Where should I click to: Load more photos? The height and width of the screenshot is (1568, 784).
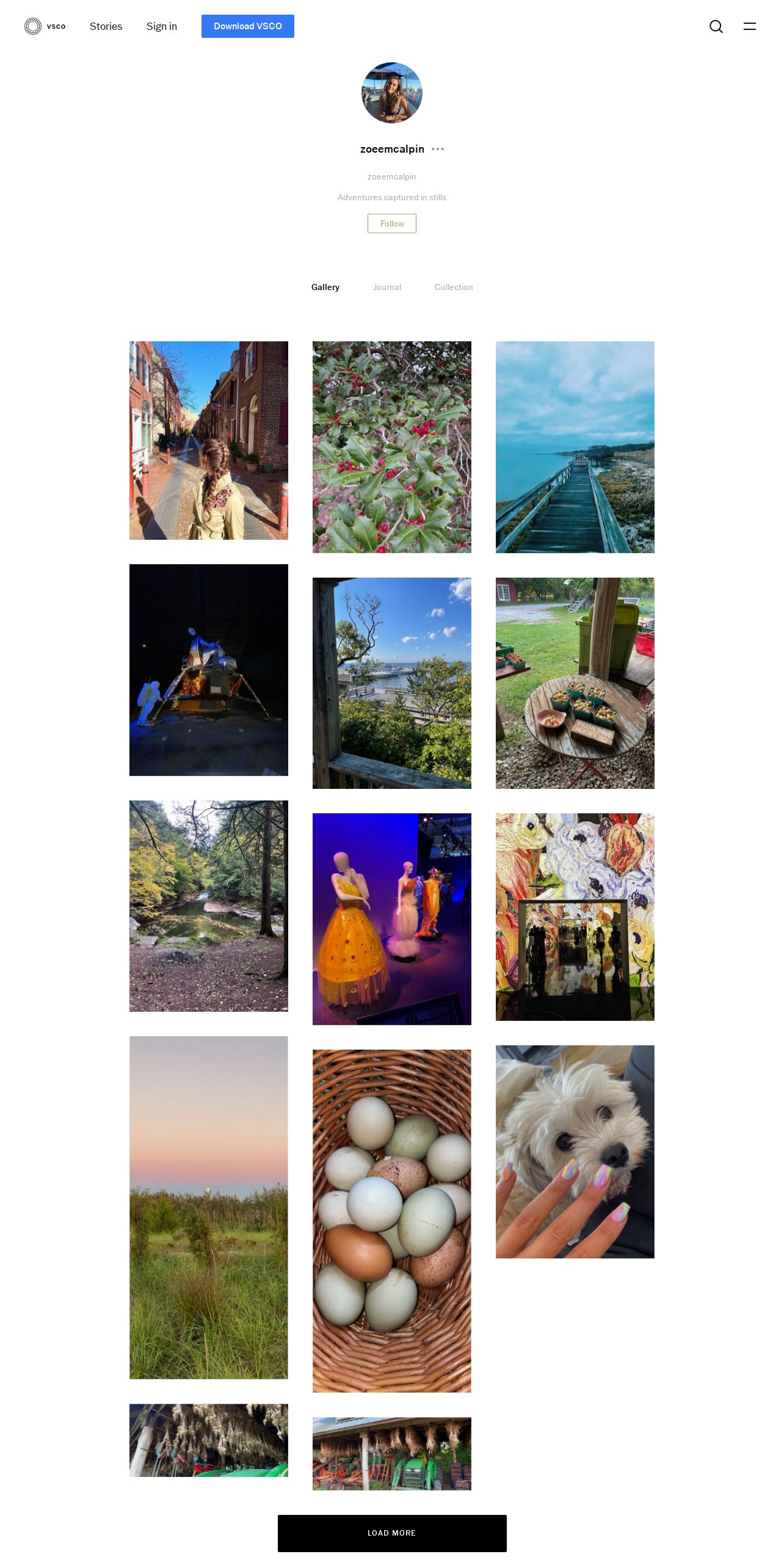392,1533
